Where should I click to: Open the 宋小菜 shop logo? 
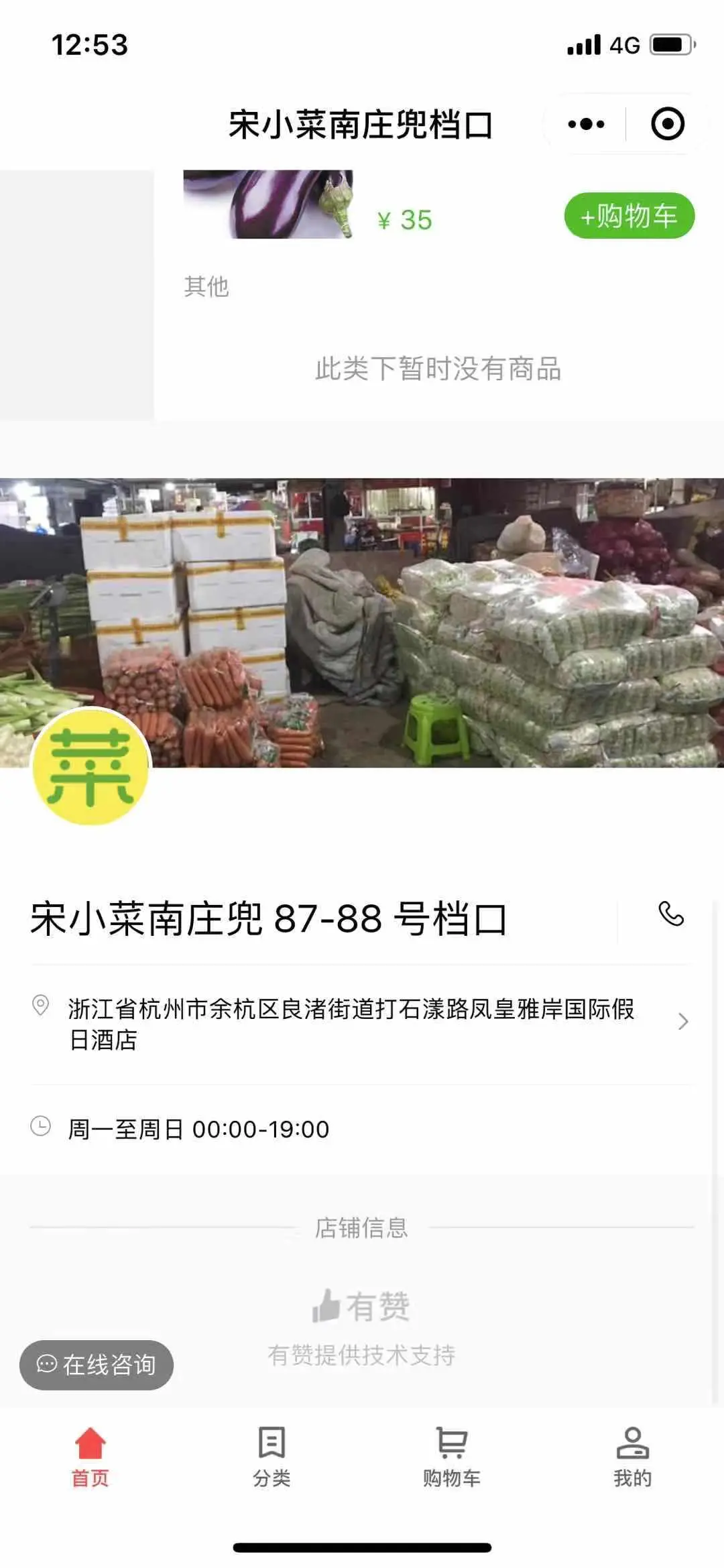pos(91,766)
